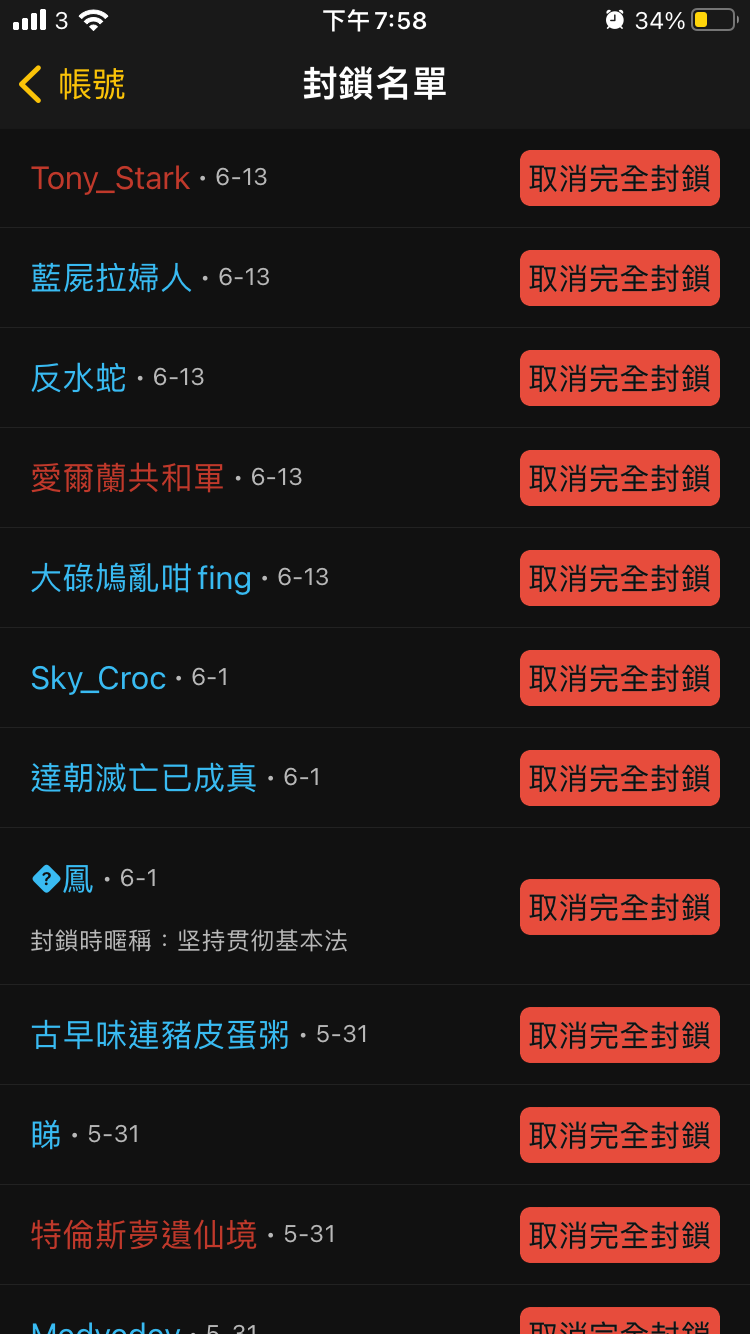Unblock the user 鳳
This screenshot has height=1334, width=750.
coord(619,906)
